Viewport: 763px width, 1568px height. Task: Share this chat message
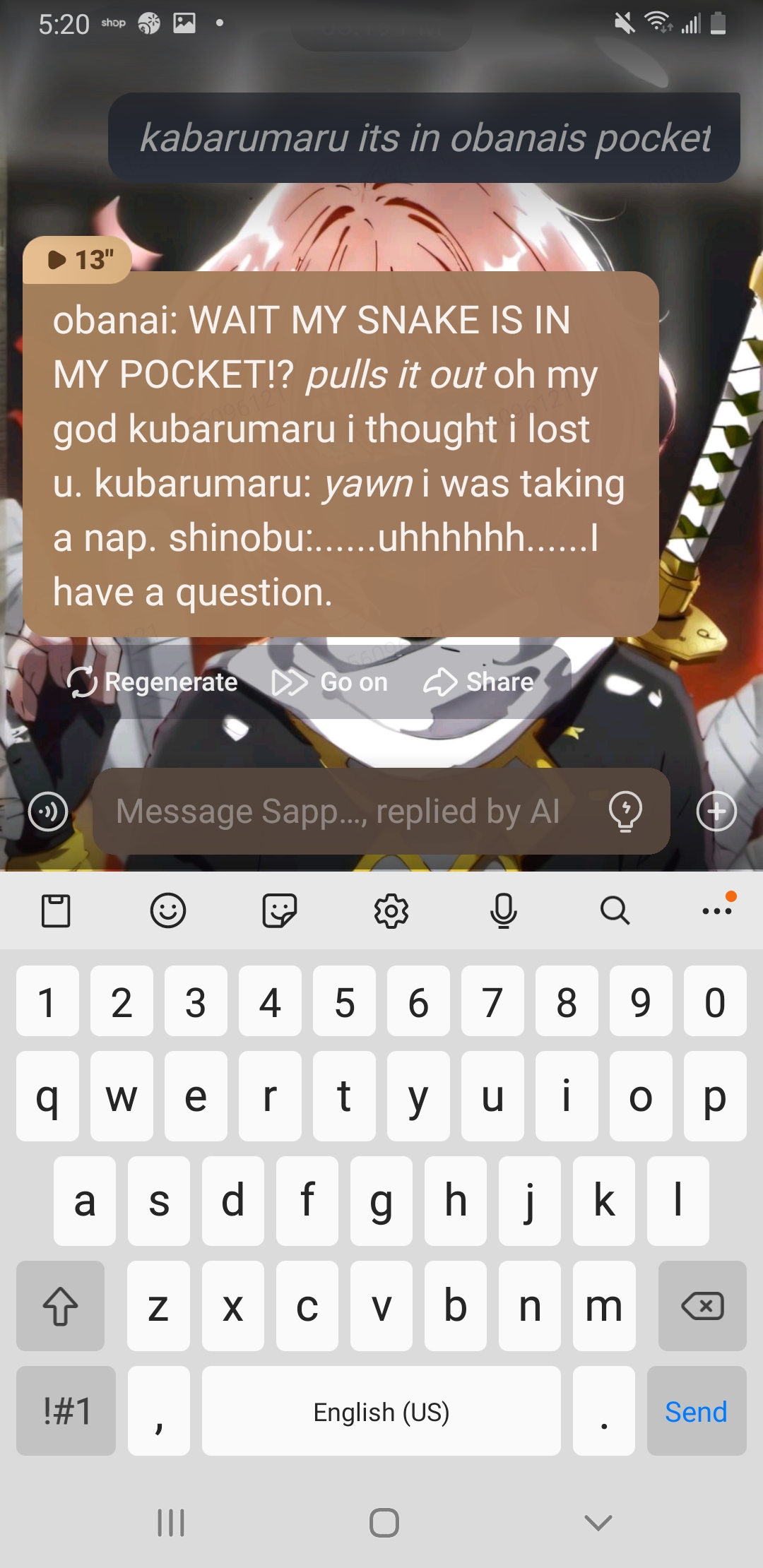(x=479, y=682)
